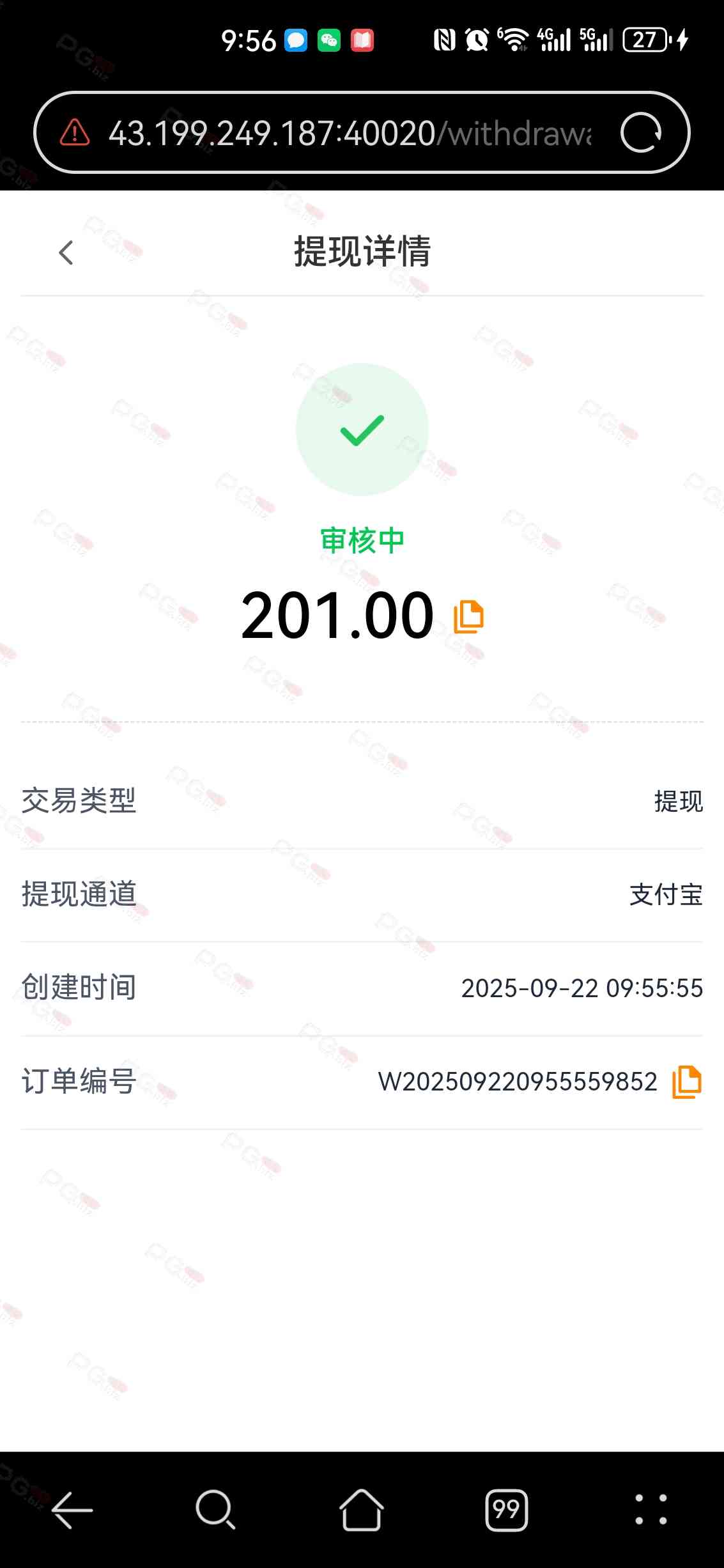Go back from the 提现详情 page

click(66, 252)
